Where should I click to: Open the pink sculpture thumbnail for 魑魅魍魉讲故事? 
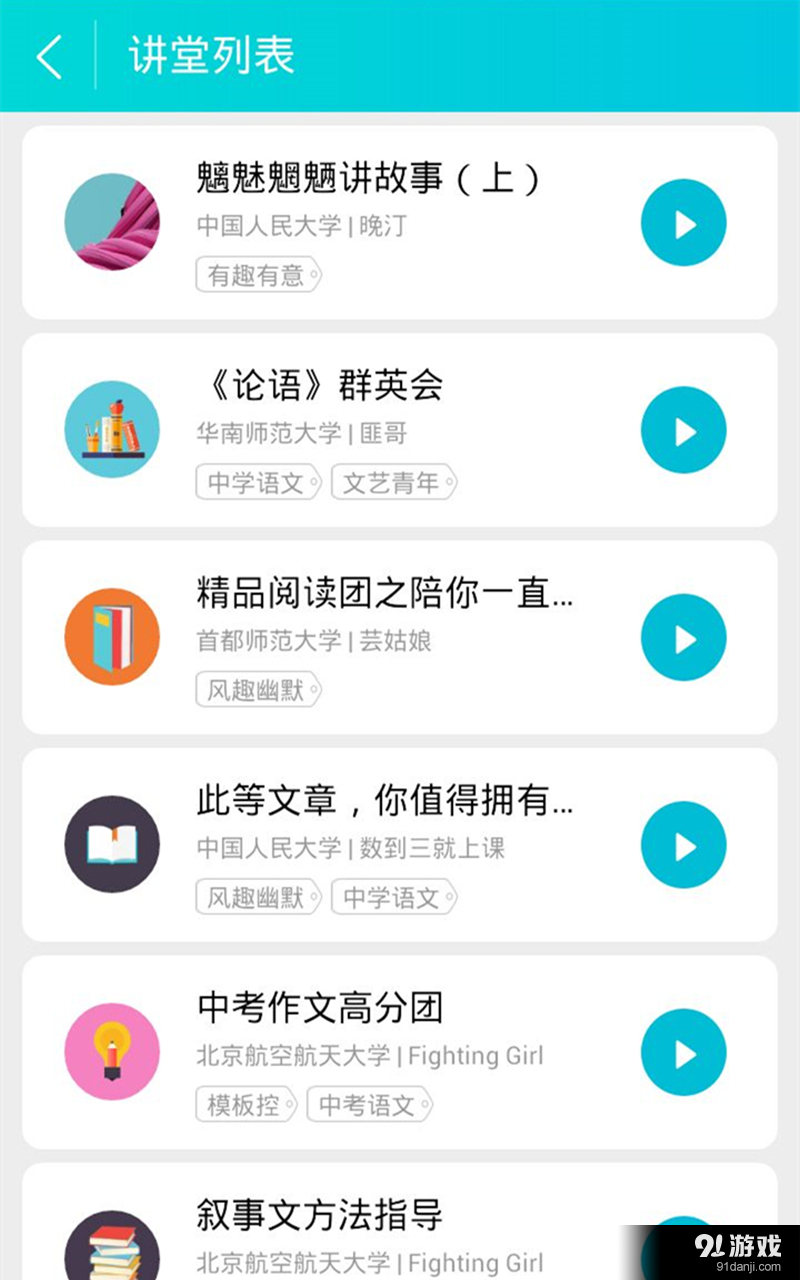112,222
